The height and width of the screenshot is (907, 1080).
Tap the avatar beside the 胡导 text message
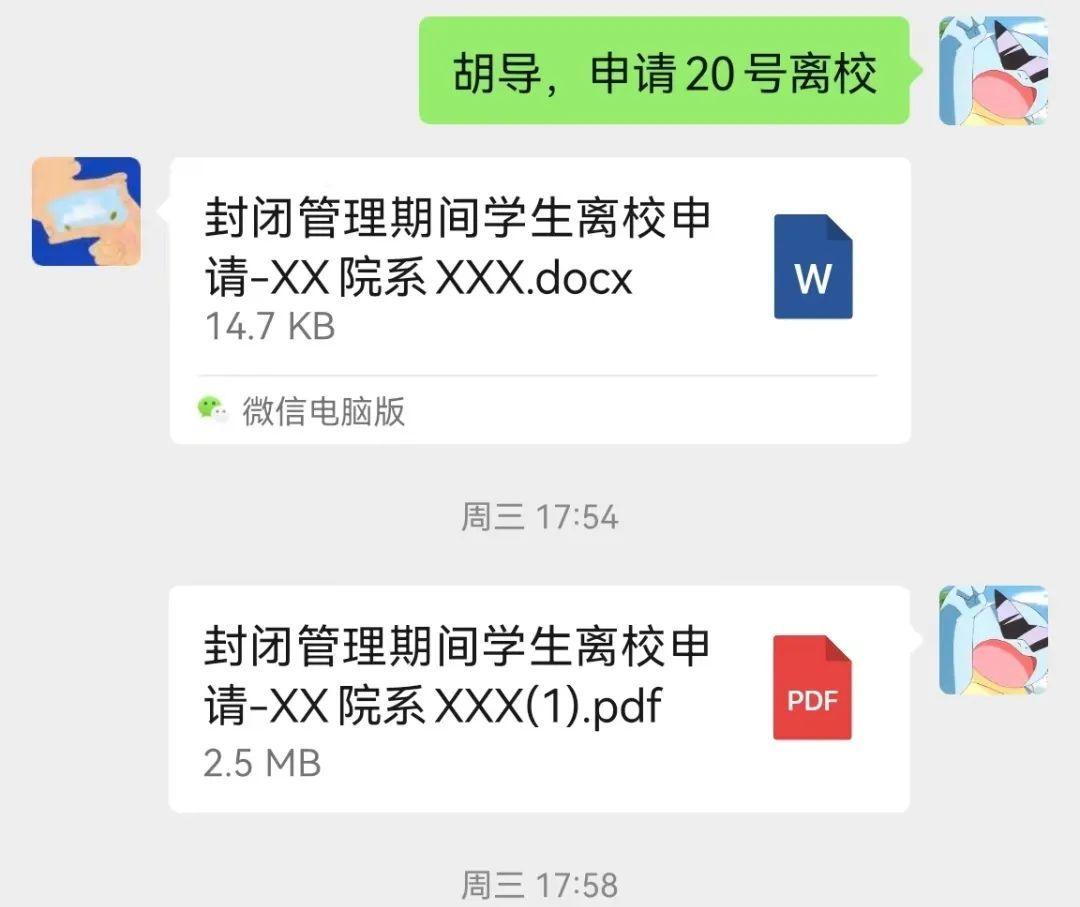click(x=992, y=70)
